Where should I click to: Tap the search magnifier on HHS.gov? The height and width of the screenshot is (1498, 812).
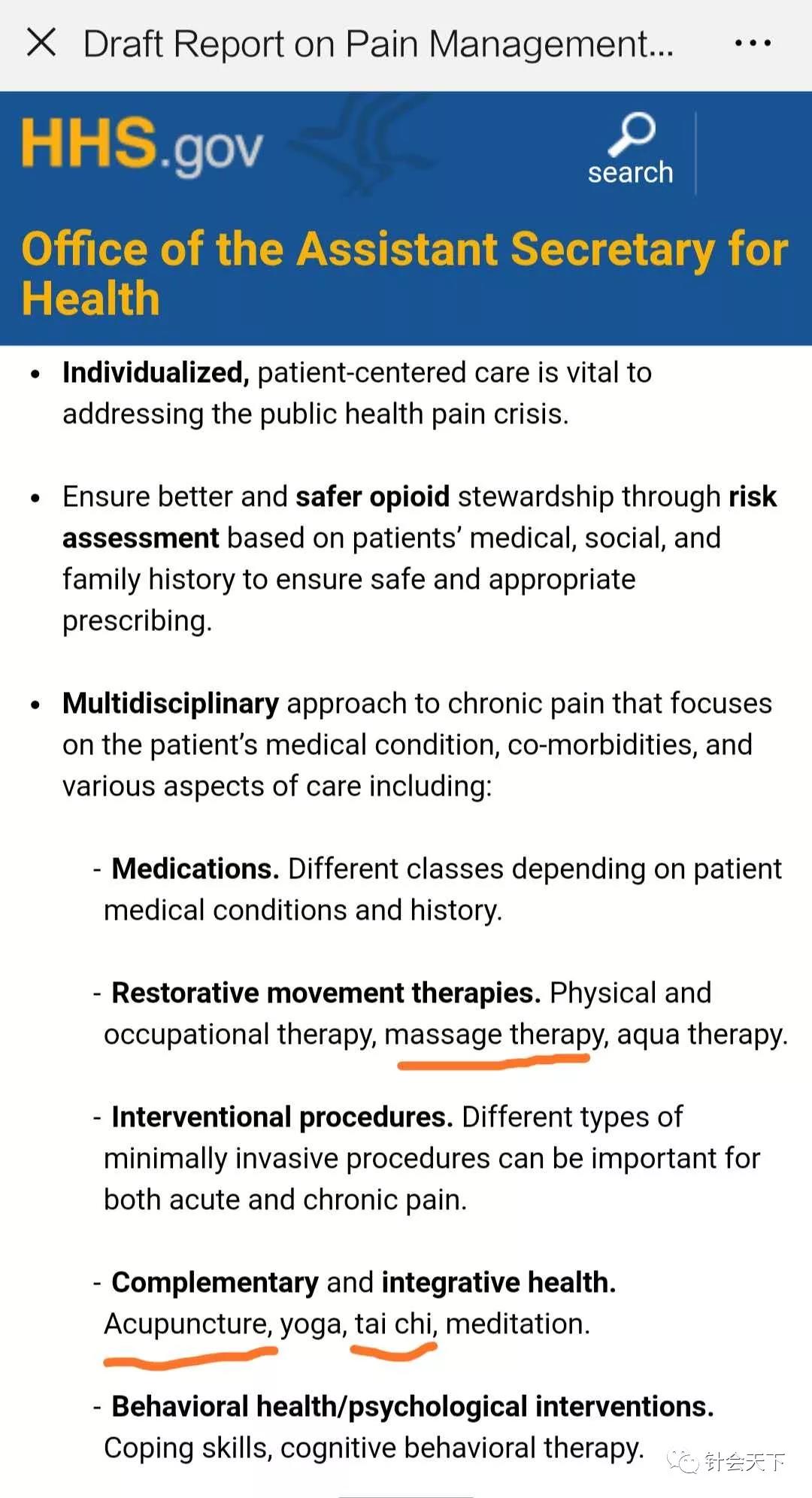pos(630,148)
